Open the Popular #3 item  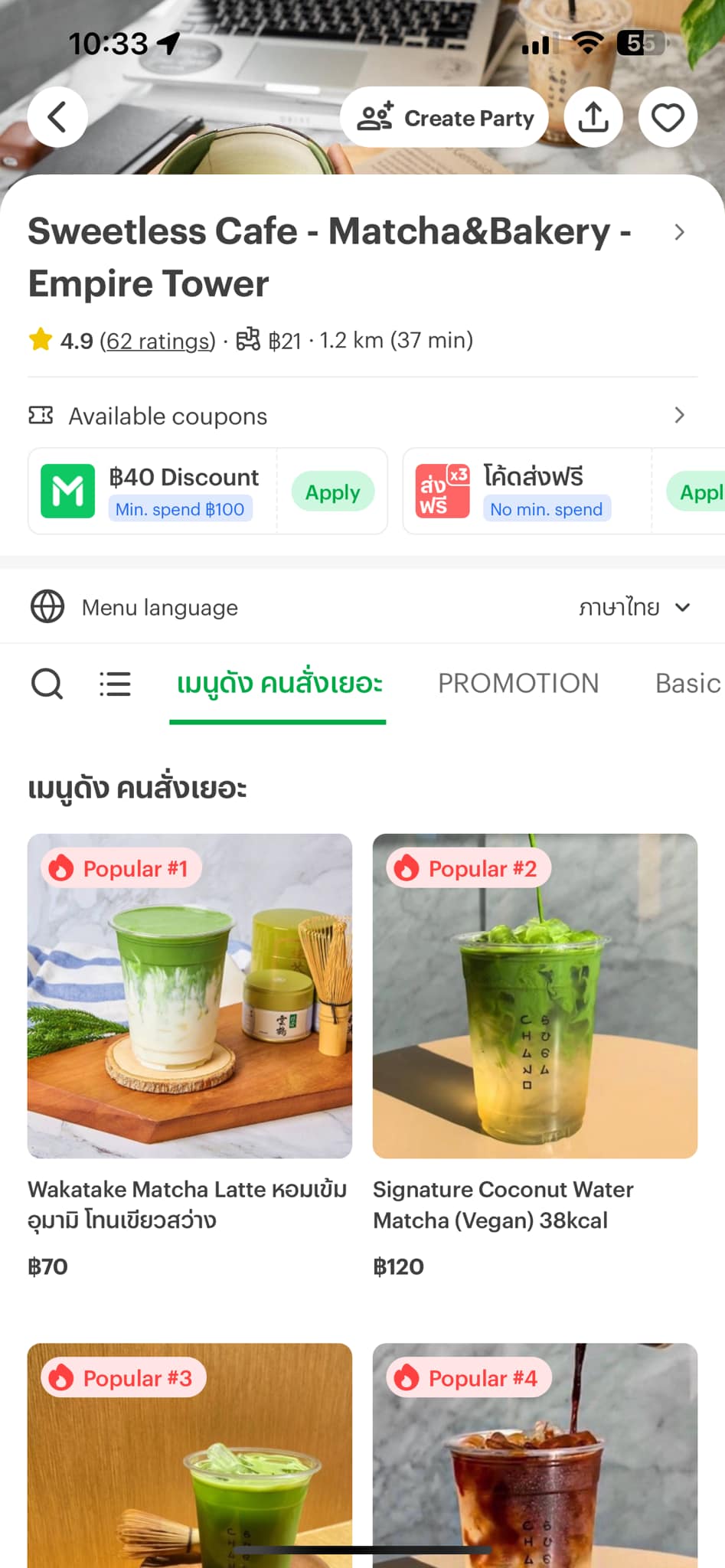pos(190,1455)
